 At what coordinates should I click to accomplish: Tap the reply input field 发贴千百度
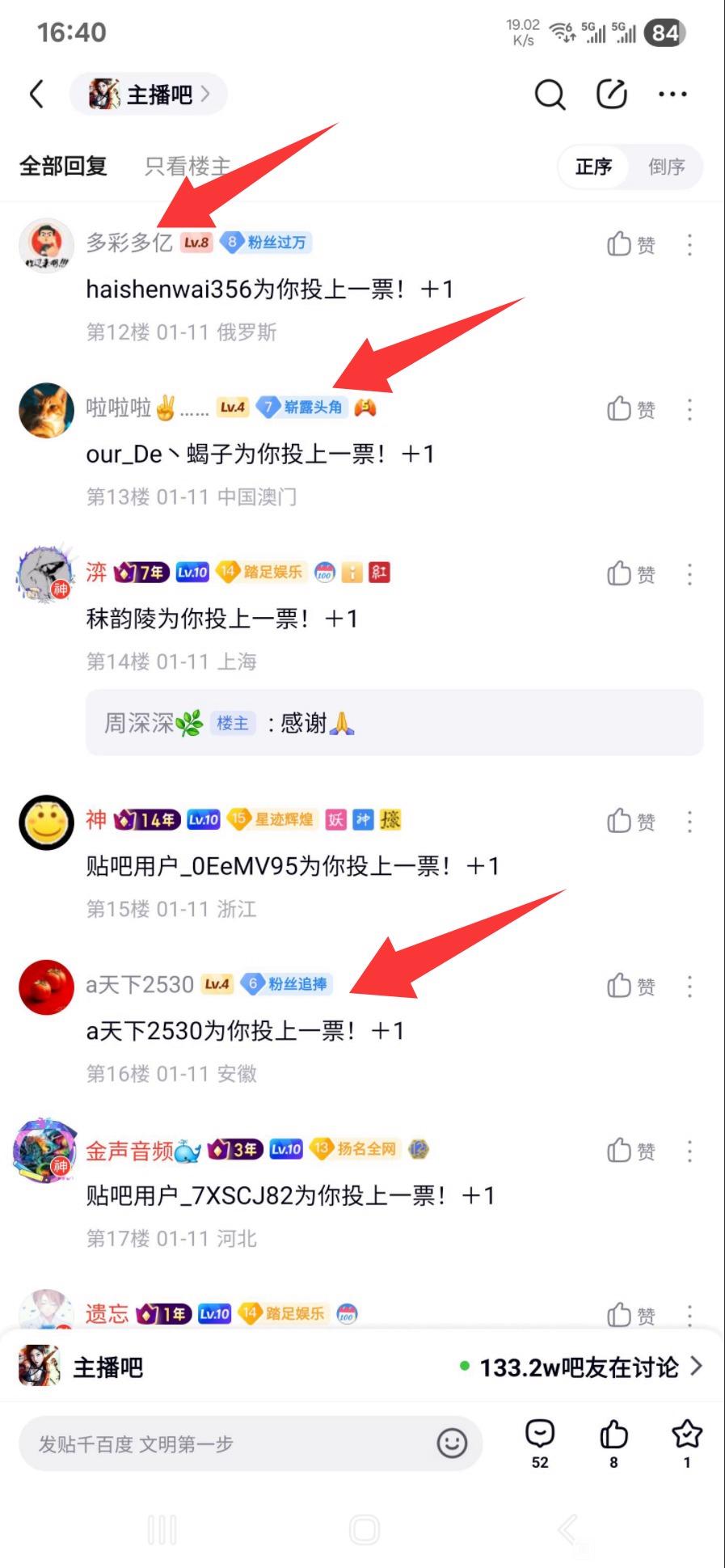[226, 1443]
